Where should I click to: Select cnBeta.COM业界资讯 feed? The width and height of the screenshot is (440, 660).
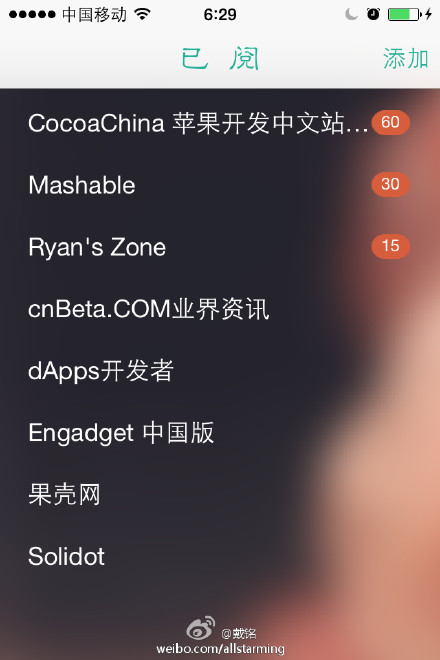click(x=220, y=309)
